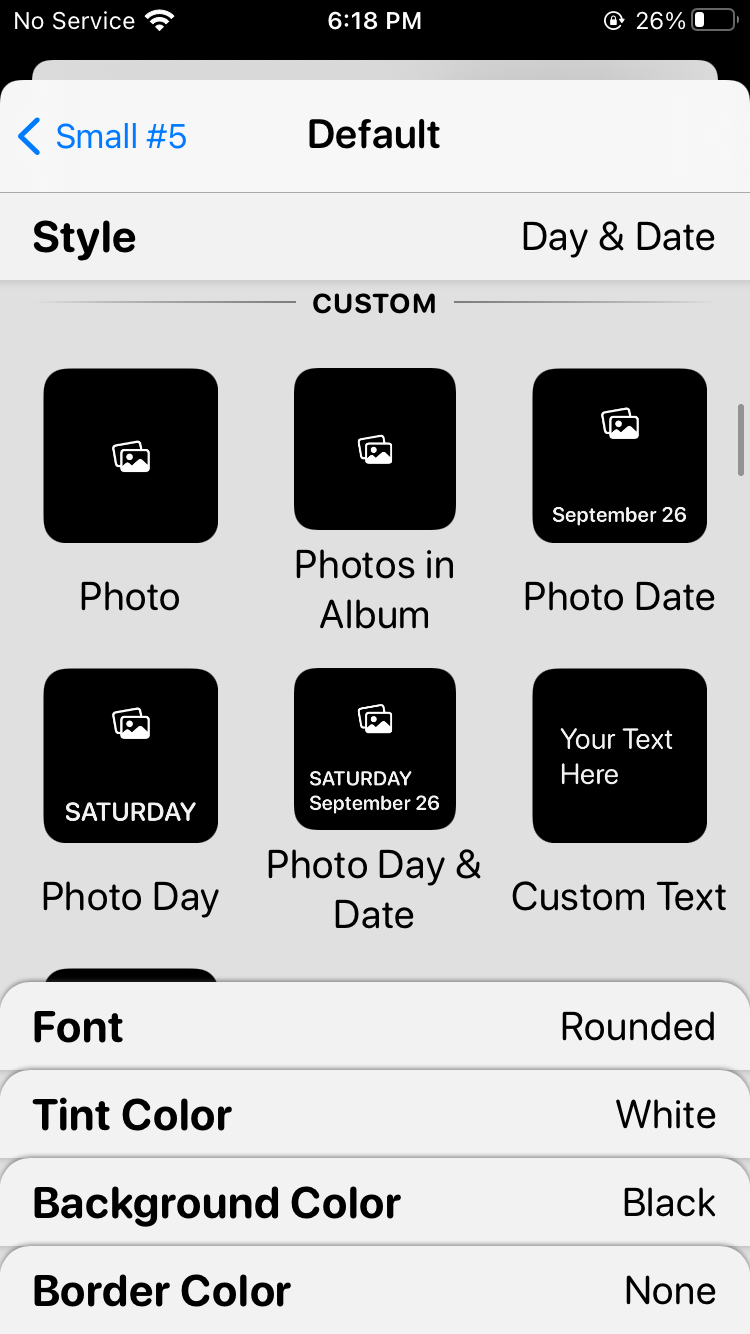Image resolution: width=750 pixels, height=1334 pixels.
Task: Edit the Border Color setting
Action: click(x=374, y=1291)
